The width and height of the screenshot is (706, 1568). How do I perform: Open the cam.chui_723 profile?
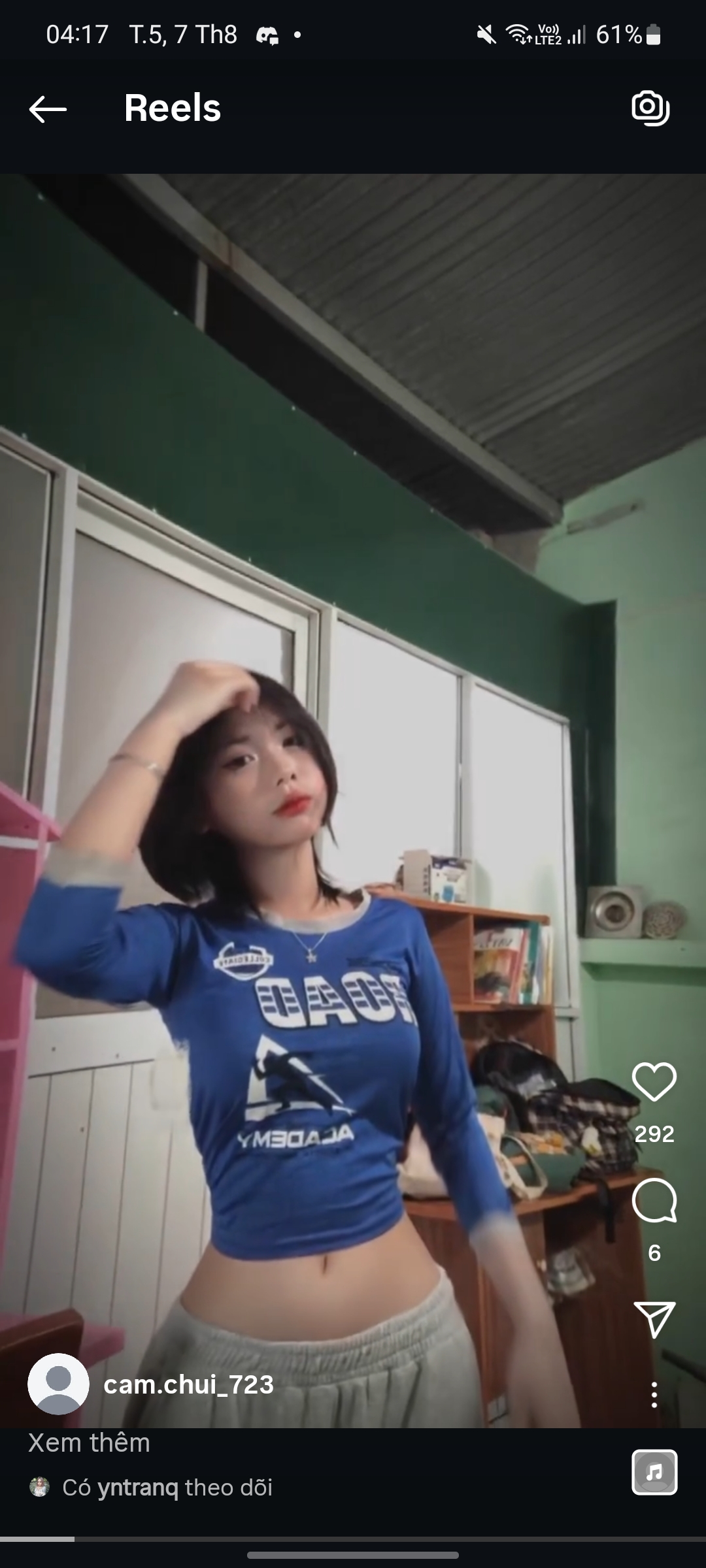188,1384
